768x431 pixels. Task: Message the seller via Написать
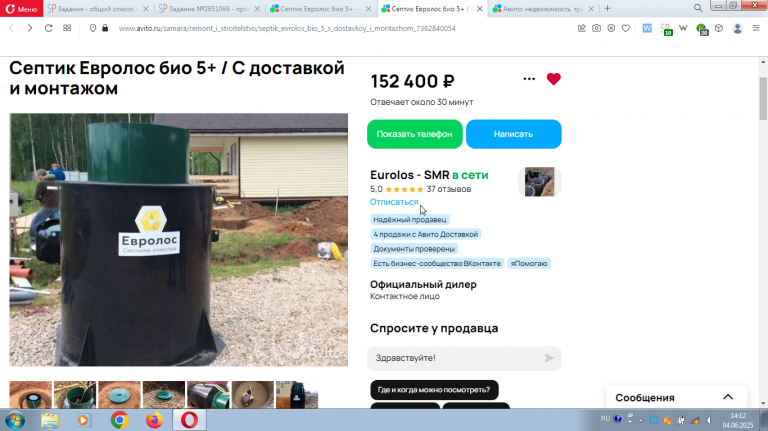pyautogui.click(x=513, y=134)
